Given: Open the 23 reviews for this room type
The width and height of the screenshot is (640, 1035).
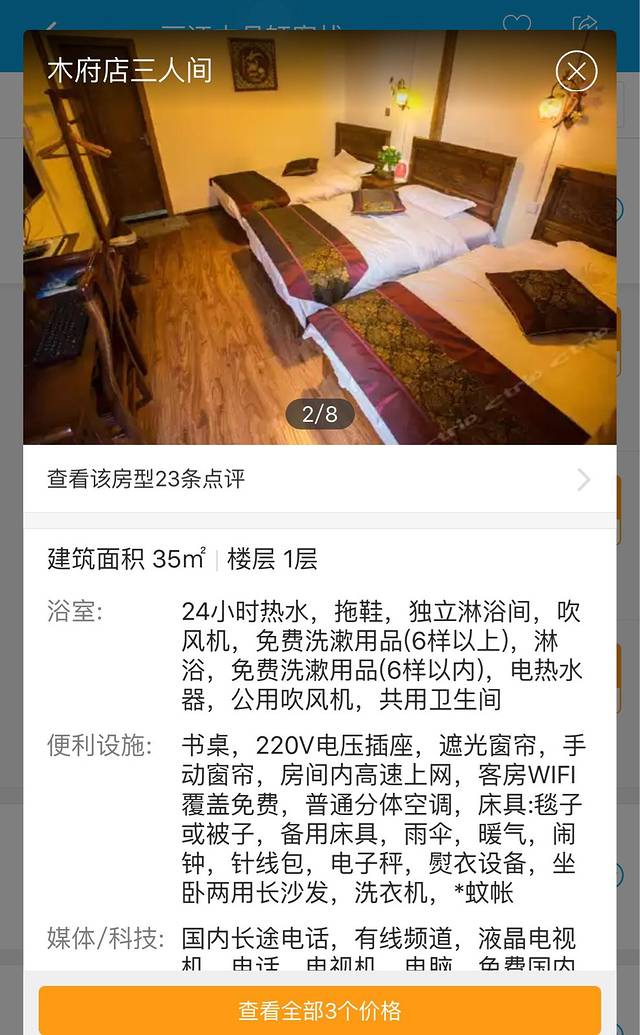Looking at the screenshot, I should [318, 479].
